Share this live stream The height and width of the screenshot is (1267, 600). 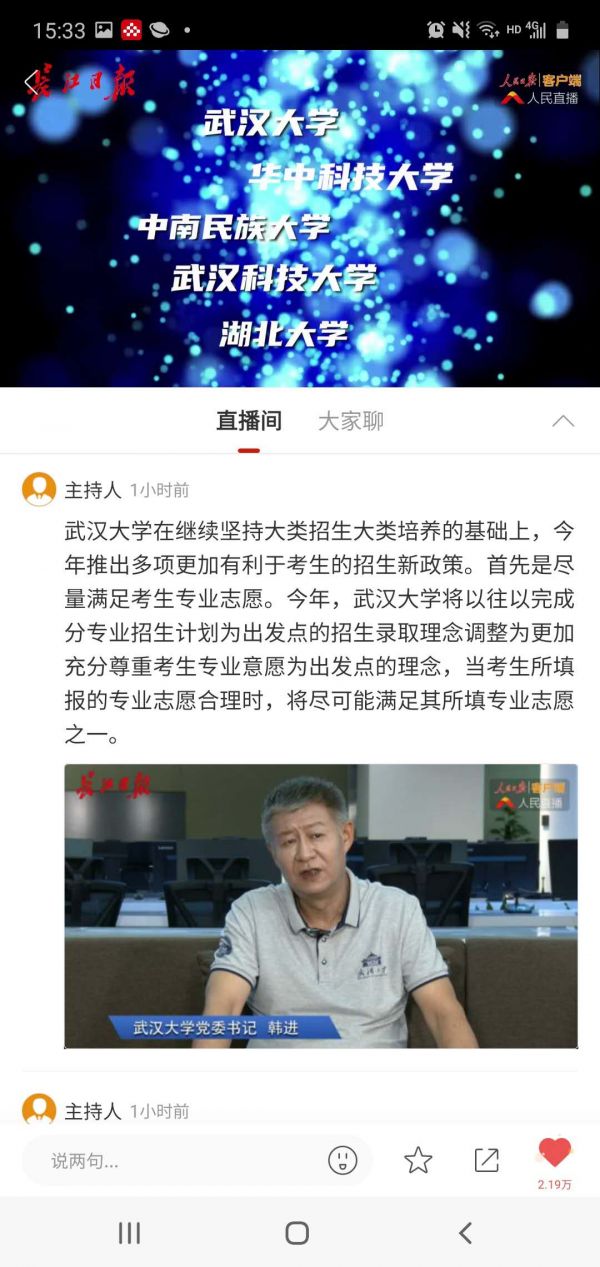(x=486, y=1160)
